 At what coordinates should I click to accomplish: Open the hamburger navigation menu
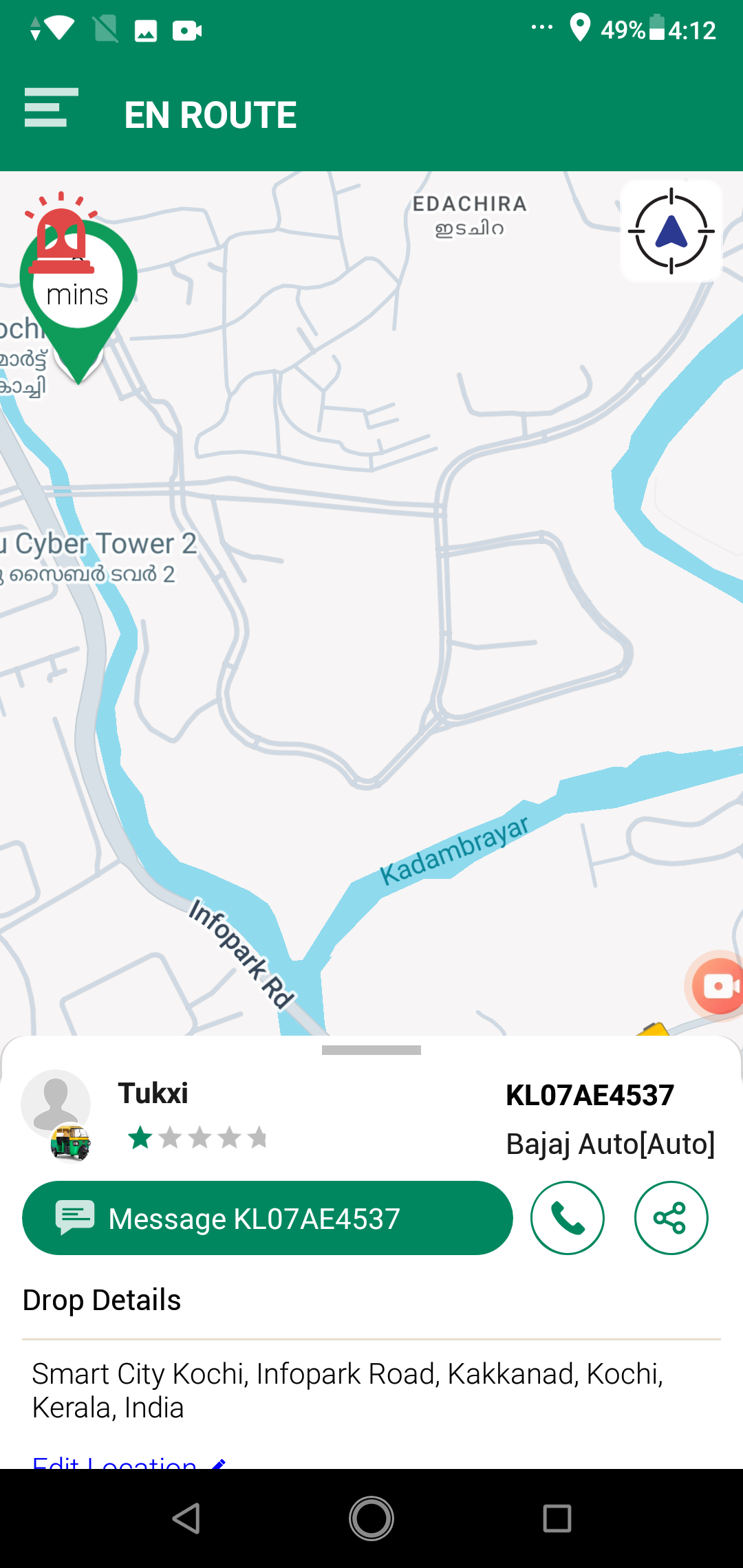[51, 108]
